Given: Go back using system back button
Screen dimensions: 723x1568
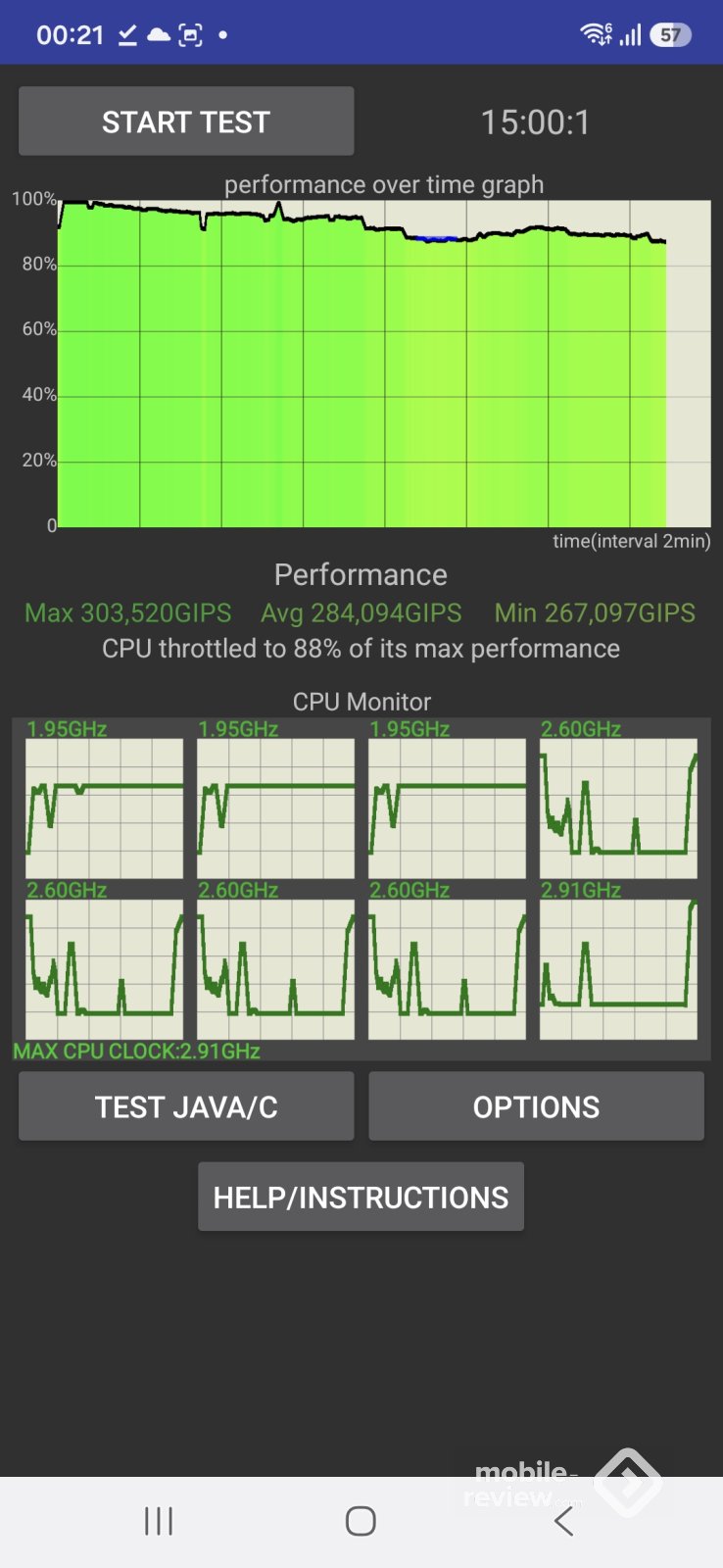Looking at the screenshot, I should [x=563, y=1521].
